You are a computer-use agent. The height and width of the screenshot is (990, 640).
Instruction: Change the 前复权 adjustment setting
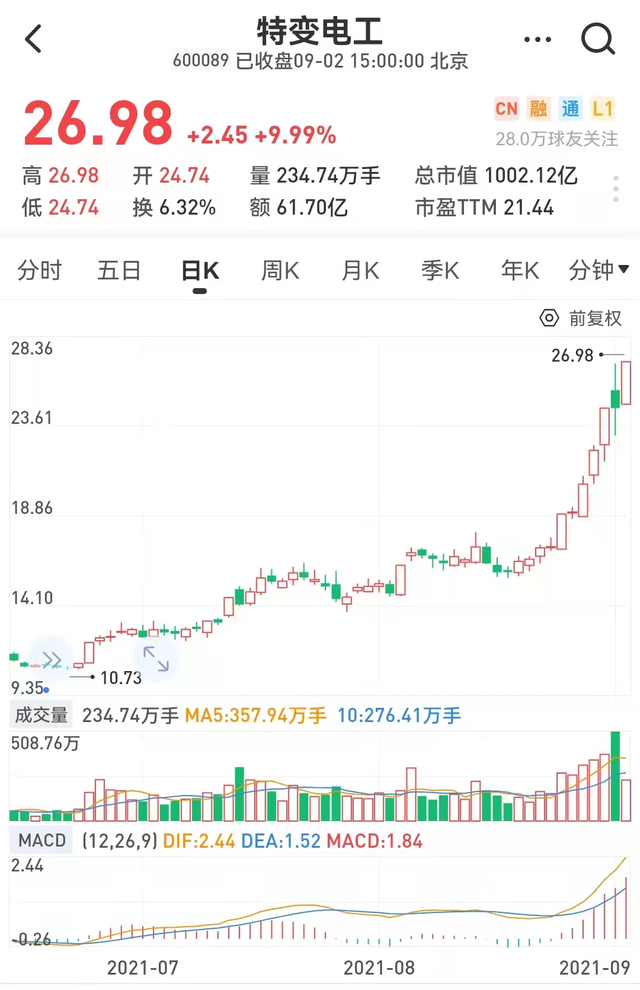pyautogui.click(x=581, y=318)
